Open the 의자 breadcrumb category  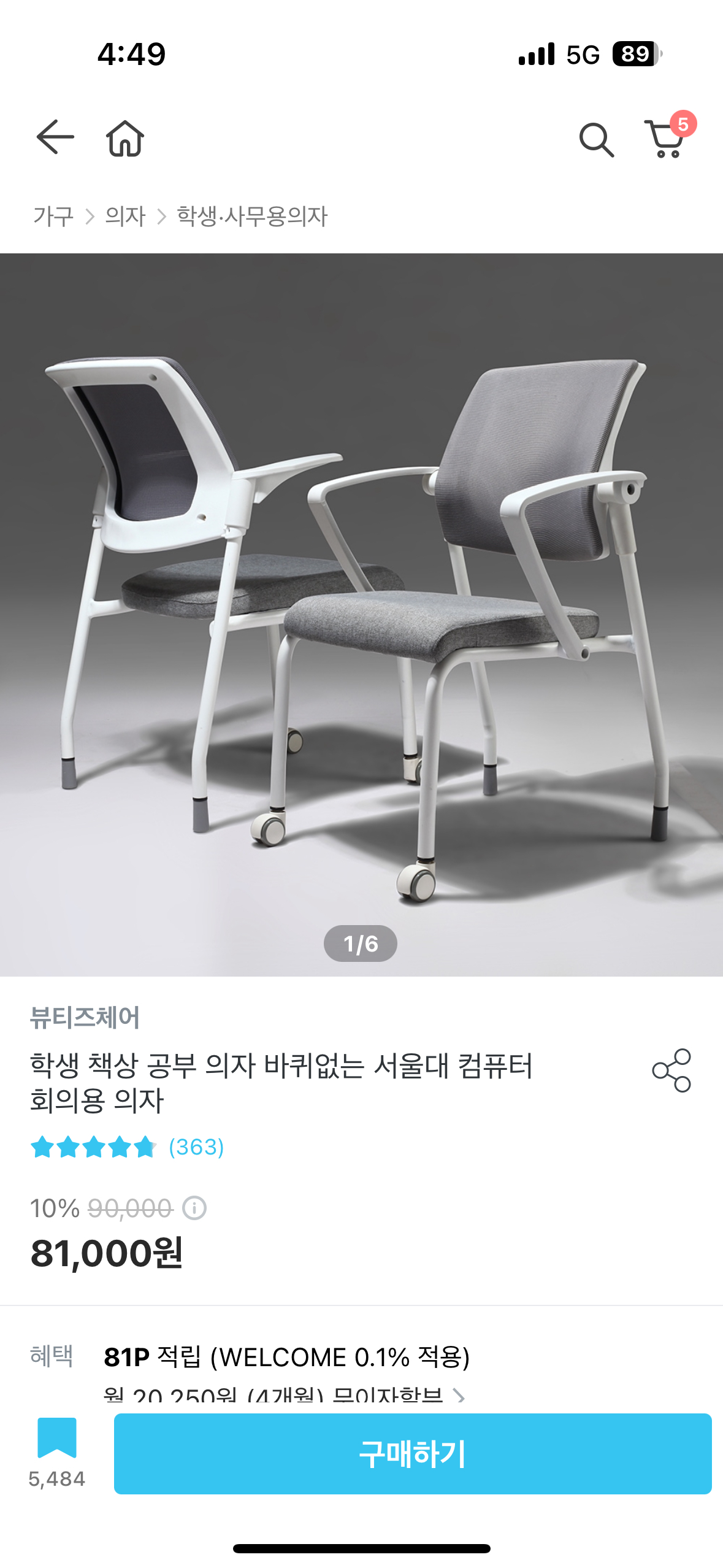pyautogui.click(x=125, y=217)
